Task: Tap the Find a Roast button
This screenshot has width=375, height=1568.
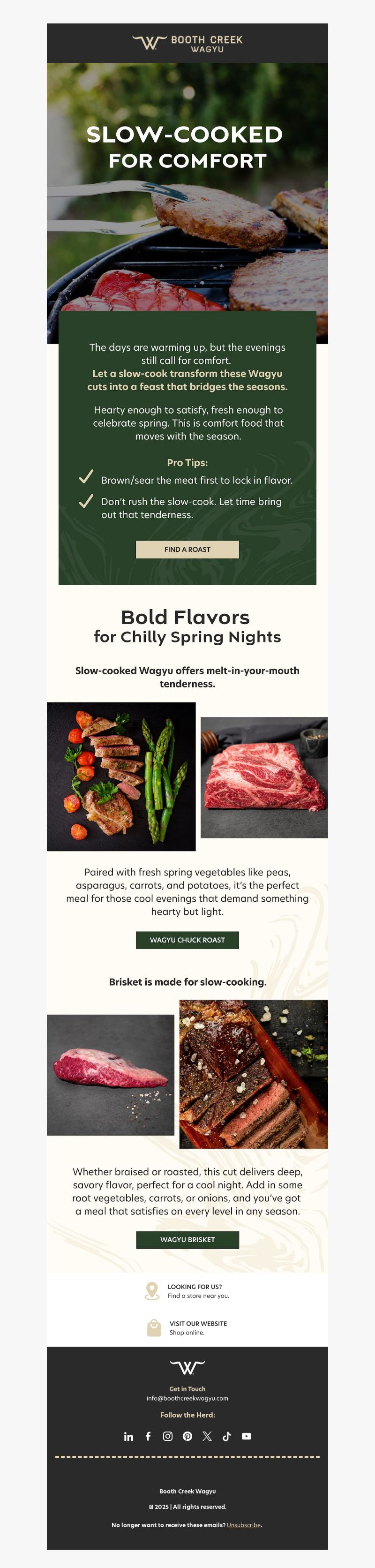Action: coord(187,549)
